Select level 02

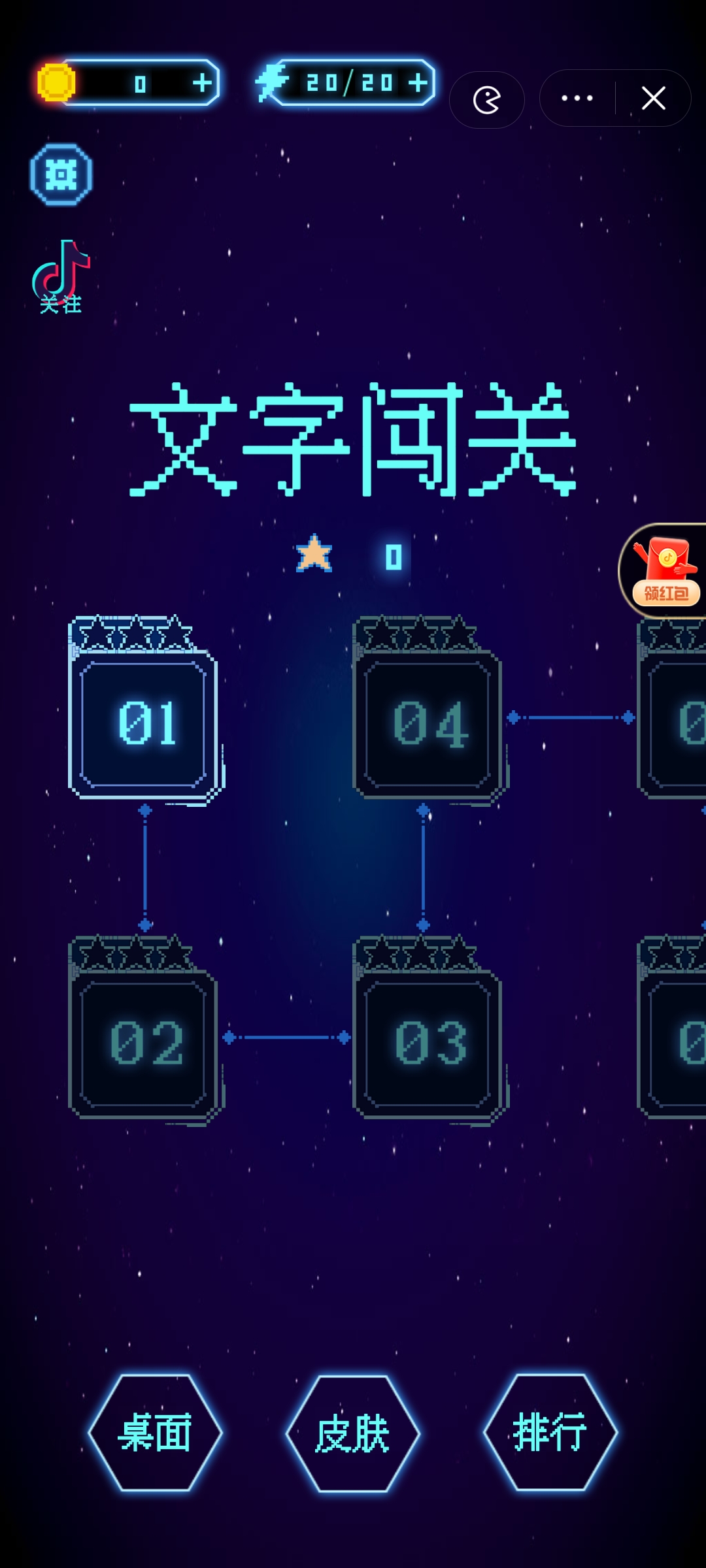click(144, 1042)
